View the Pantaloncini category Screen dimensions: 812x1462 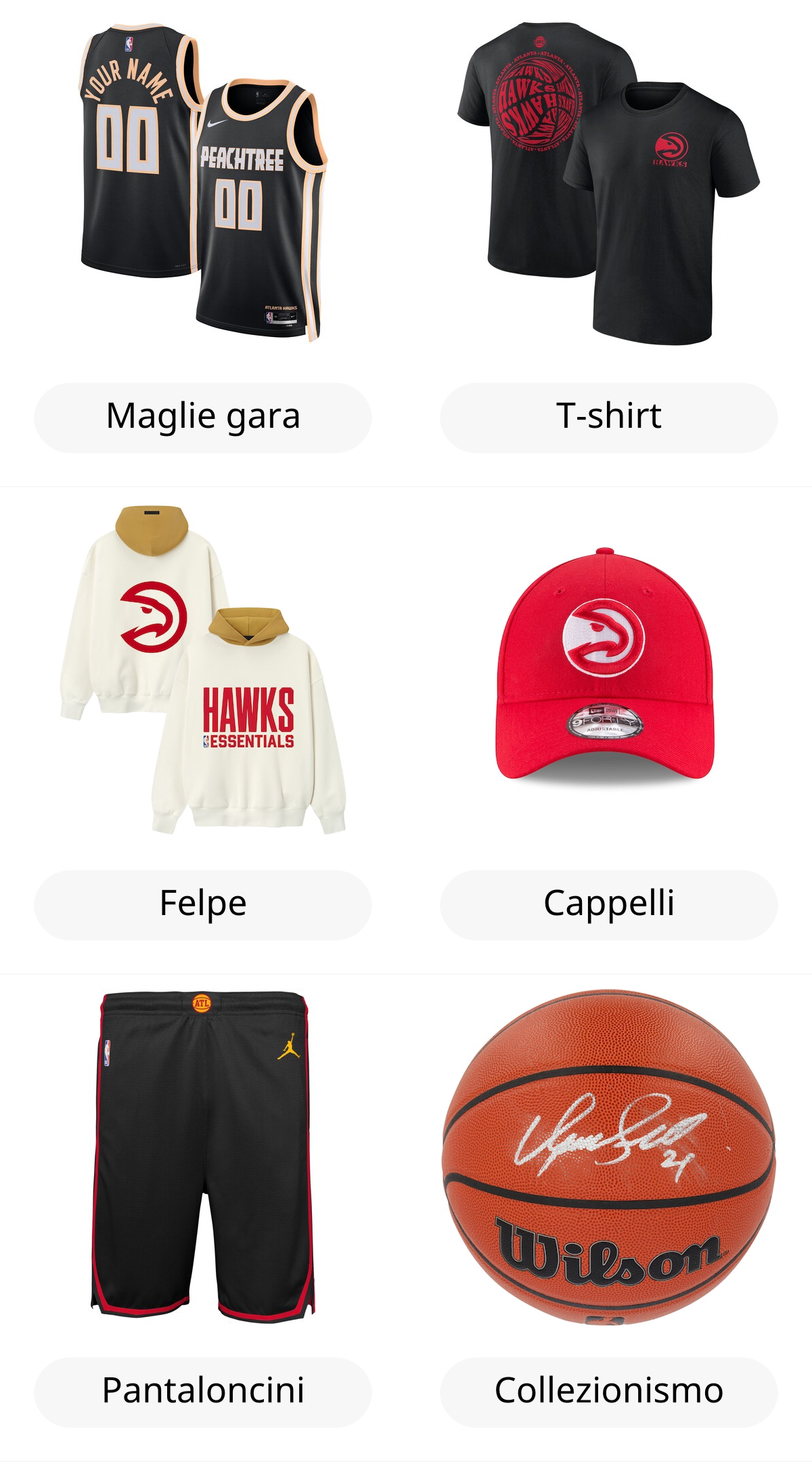tap(203, 1392)
